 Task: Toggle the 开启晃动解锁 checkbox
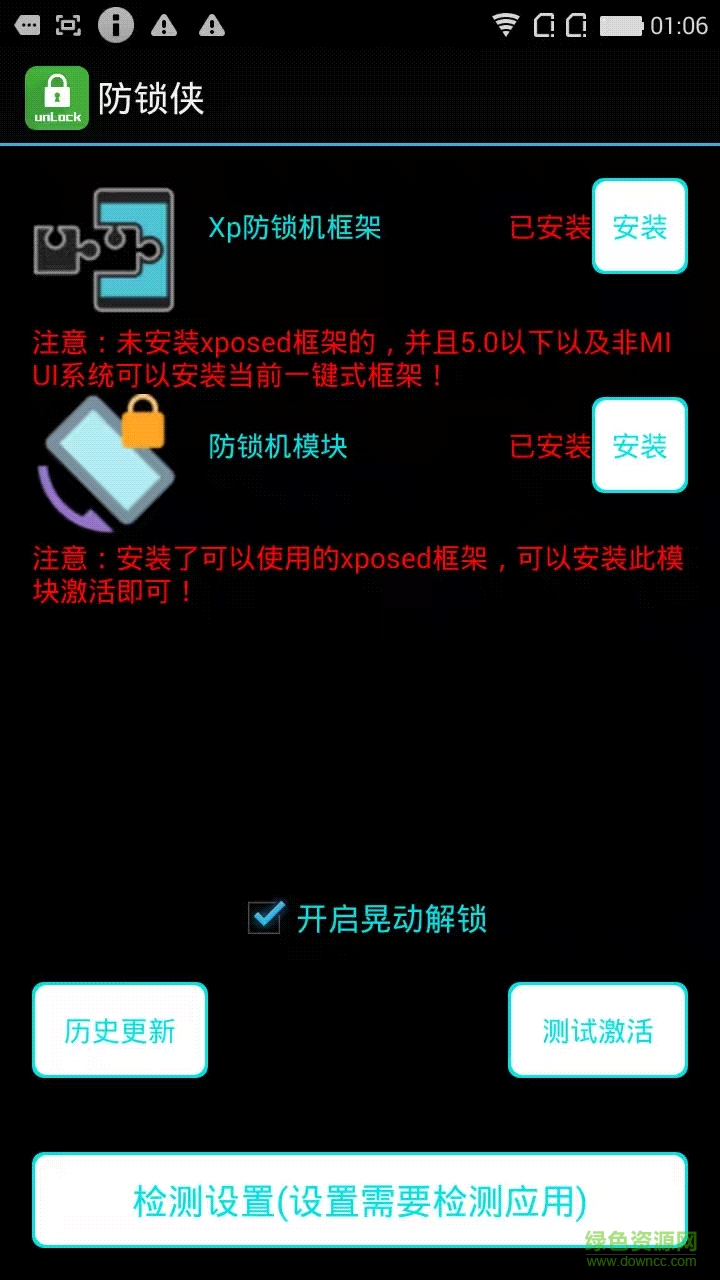266,917
